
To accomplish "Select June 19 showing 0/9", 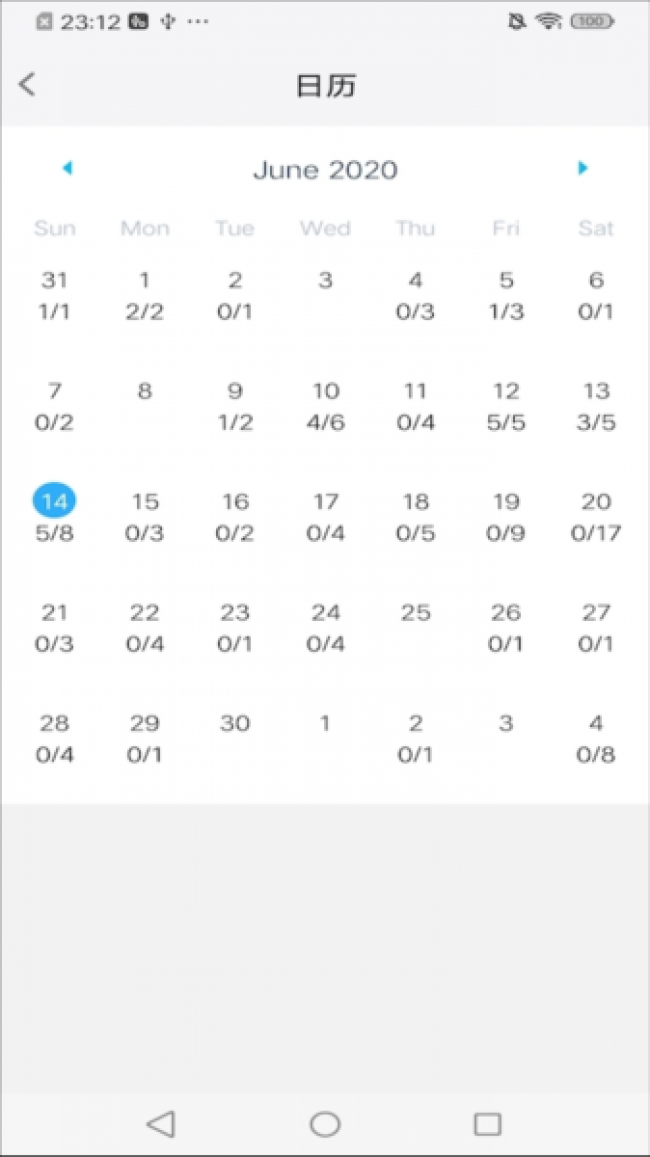I will pos(506,517).
